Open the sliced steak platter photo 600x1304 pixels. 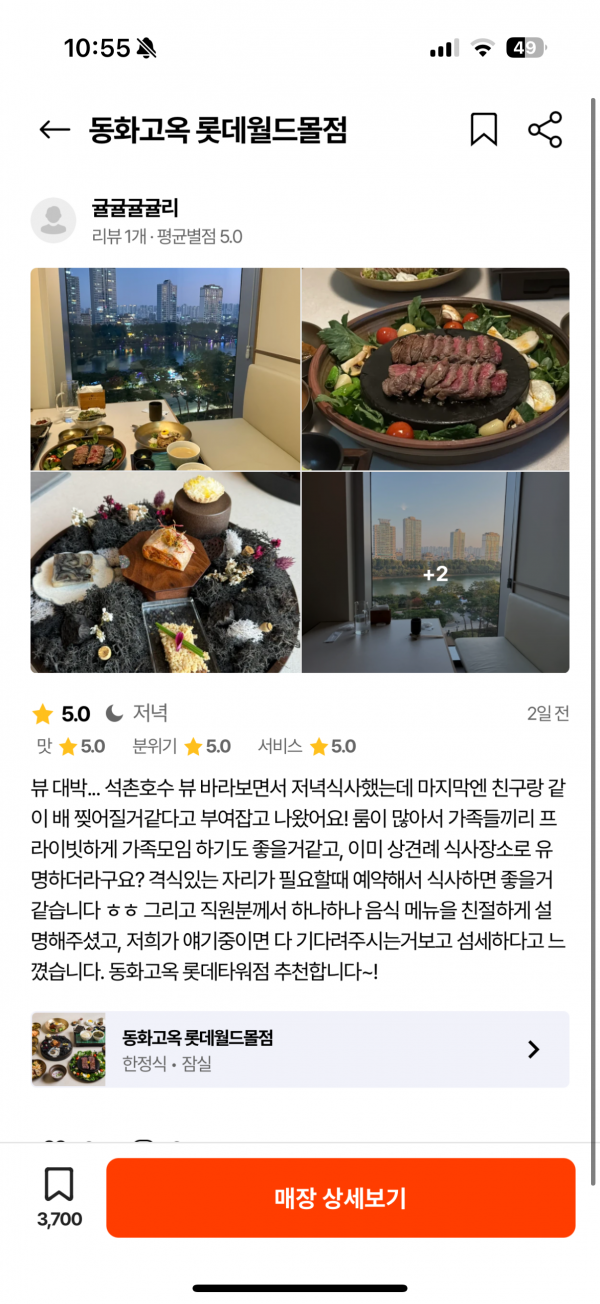(x=436, y=368)
